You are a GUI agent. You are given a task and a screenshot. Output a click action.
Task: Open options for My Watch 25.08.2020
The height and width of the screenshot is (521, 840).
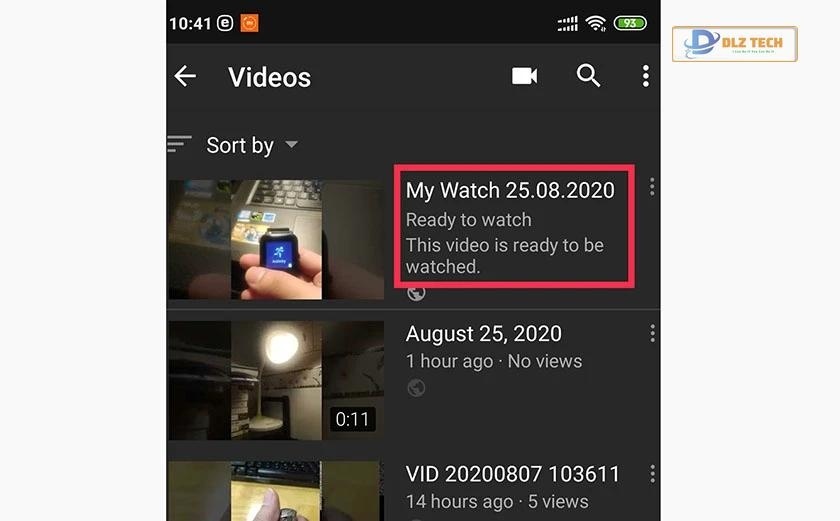pos(652,187)
